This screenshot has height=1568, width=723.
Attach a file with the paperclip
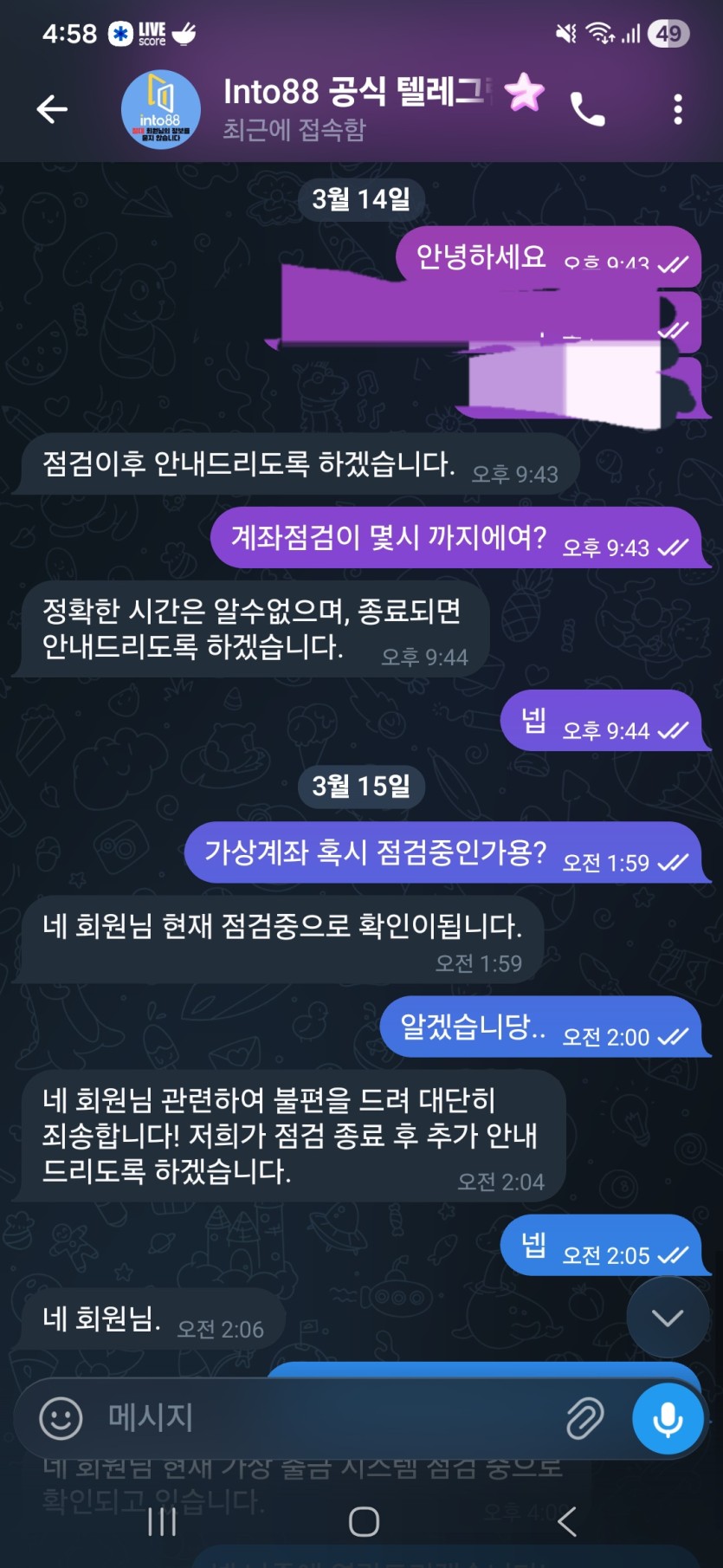pos(584,1418)
